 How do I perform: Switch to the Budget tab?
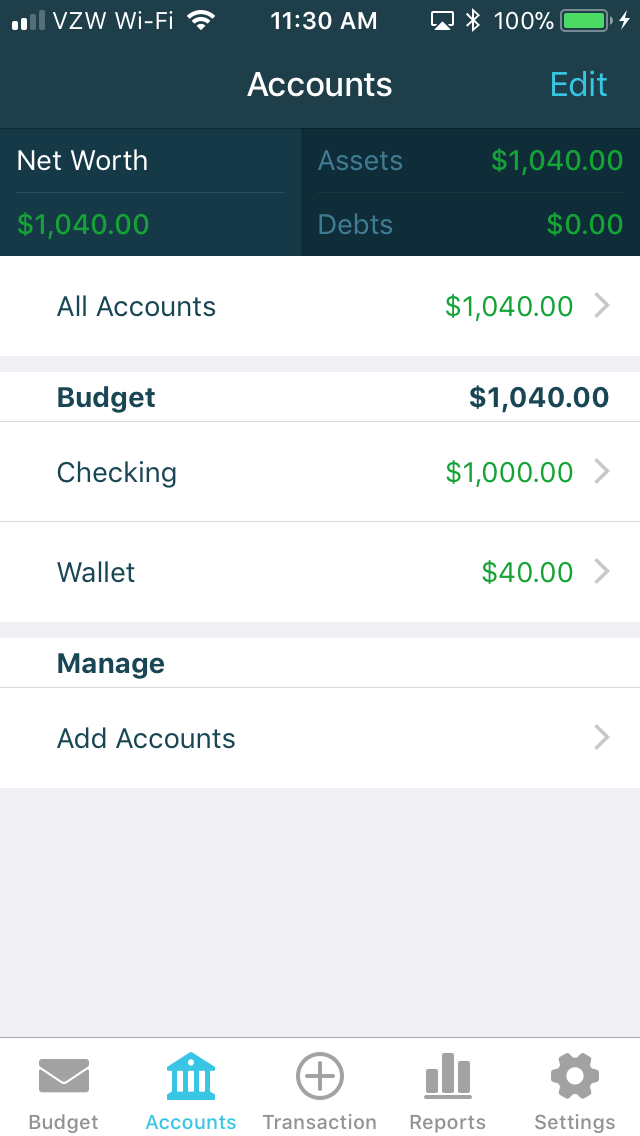pos(64,1090)
